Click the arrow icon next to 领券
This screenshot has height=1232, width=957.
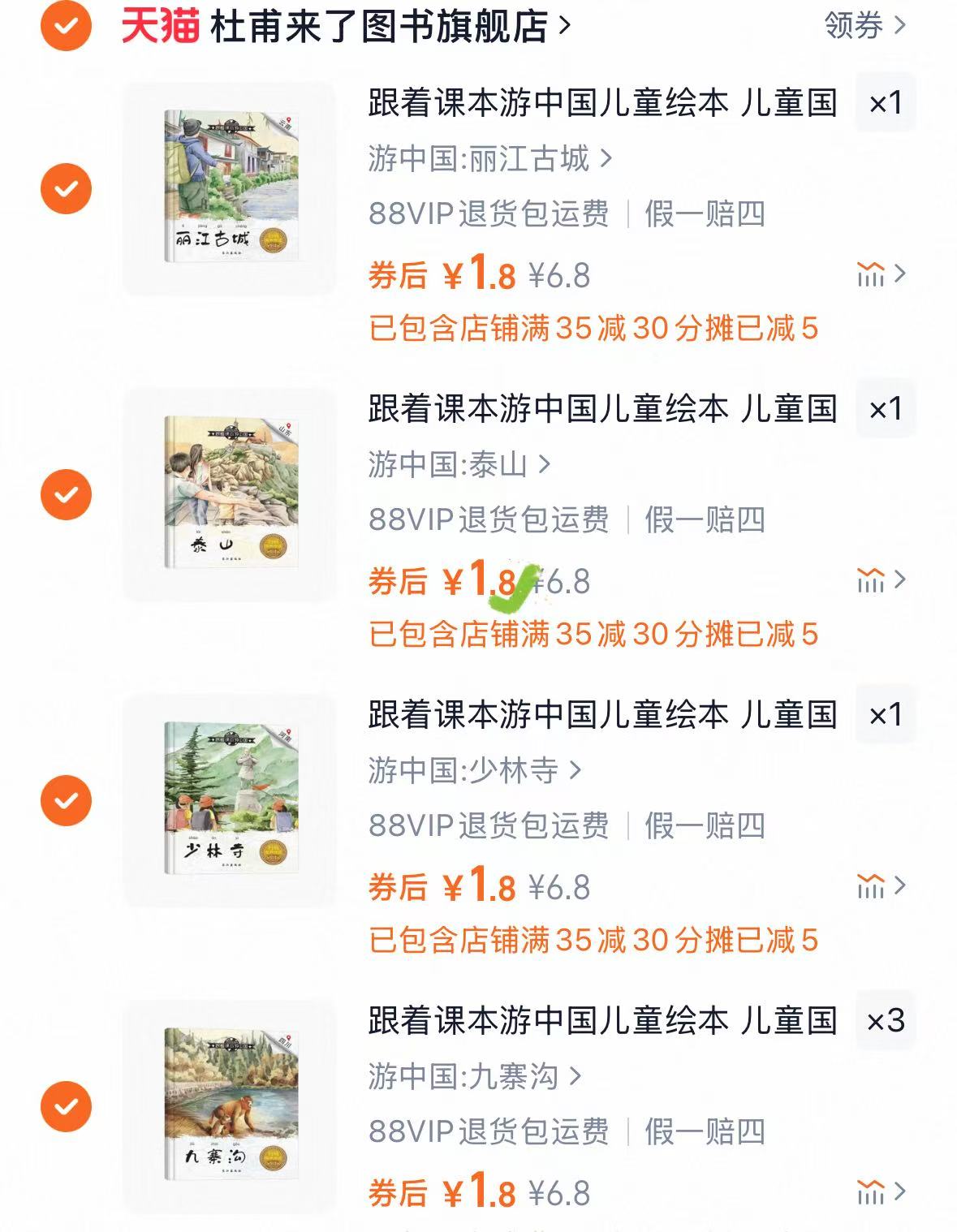tap(898, 26)
